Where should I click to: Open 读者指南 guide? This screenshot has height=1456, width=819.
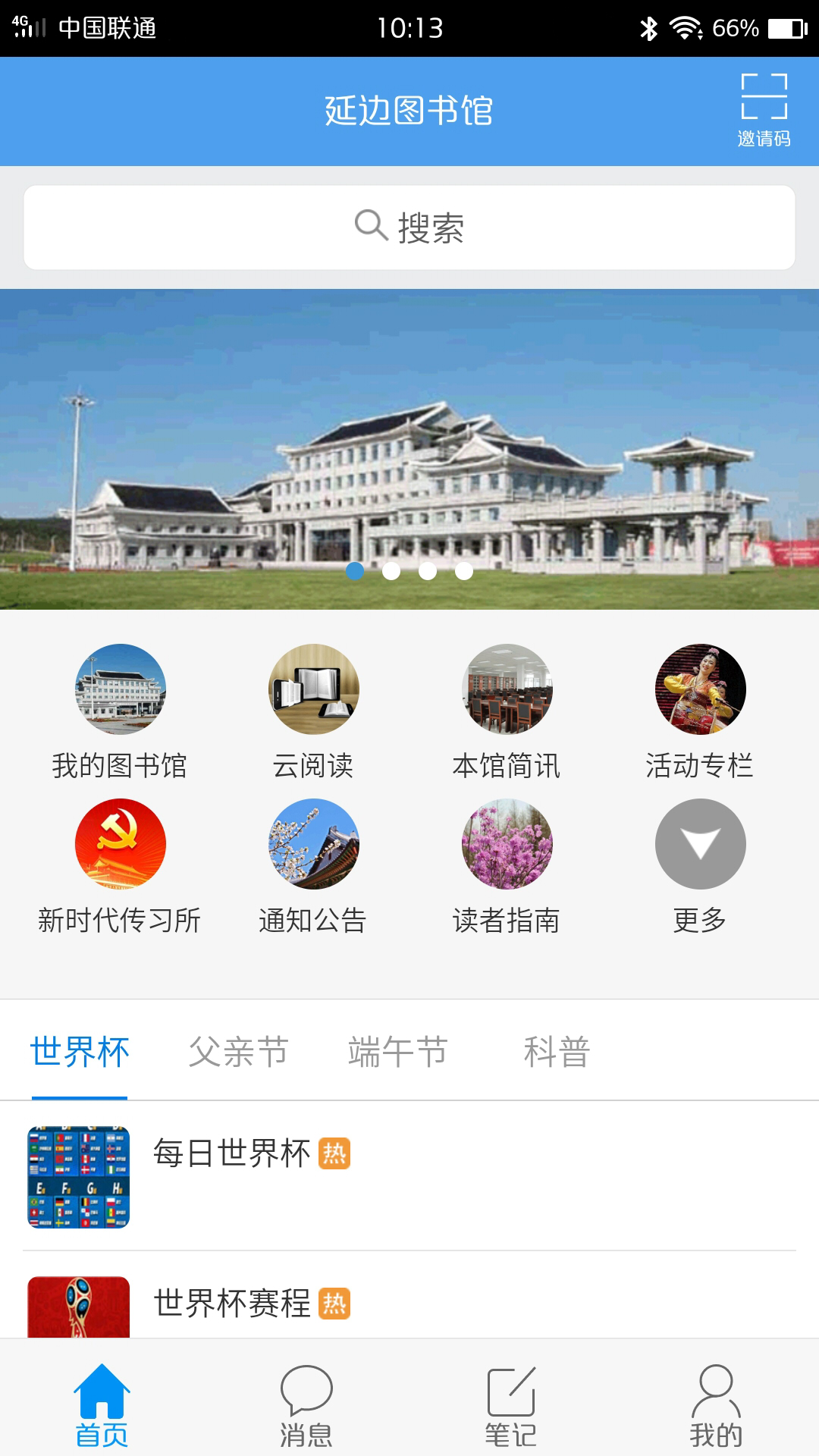point(507,866)
